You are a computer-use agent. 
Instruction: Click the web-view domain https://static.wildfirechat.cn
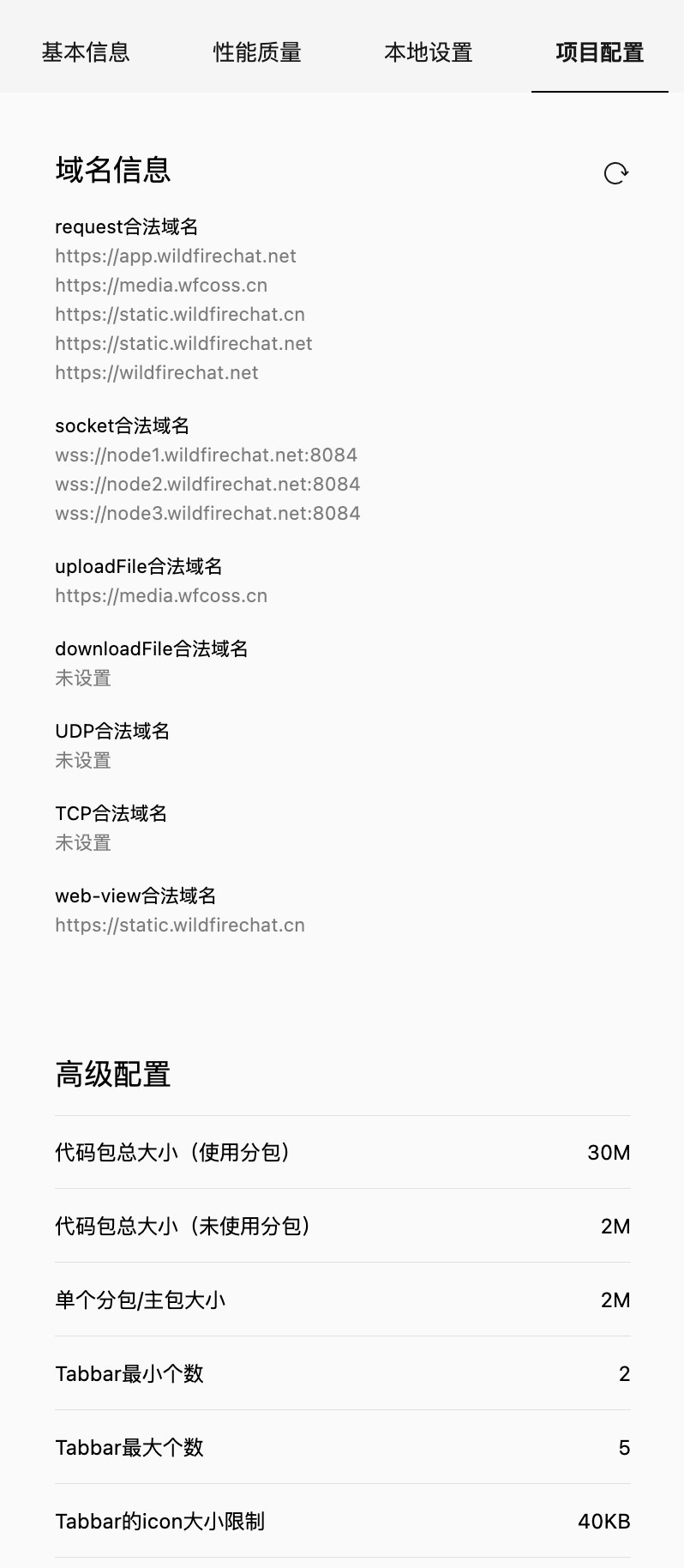point(180,925)
